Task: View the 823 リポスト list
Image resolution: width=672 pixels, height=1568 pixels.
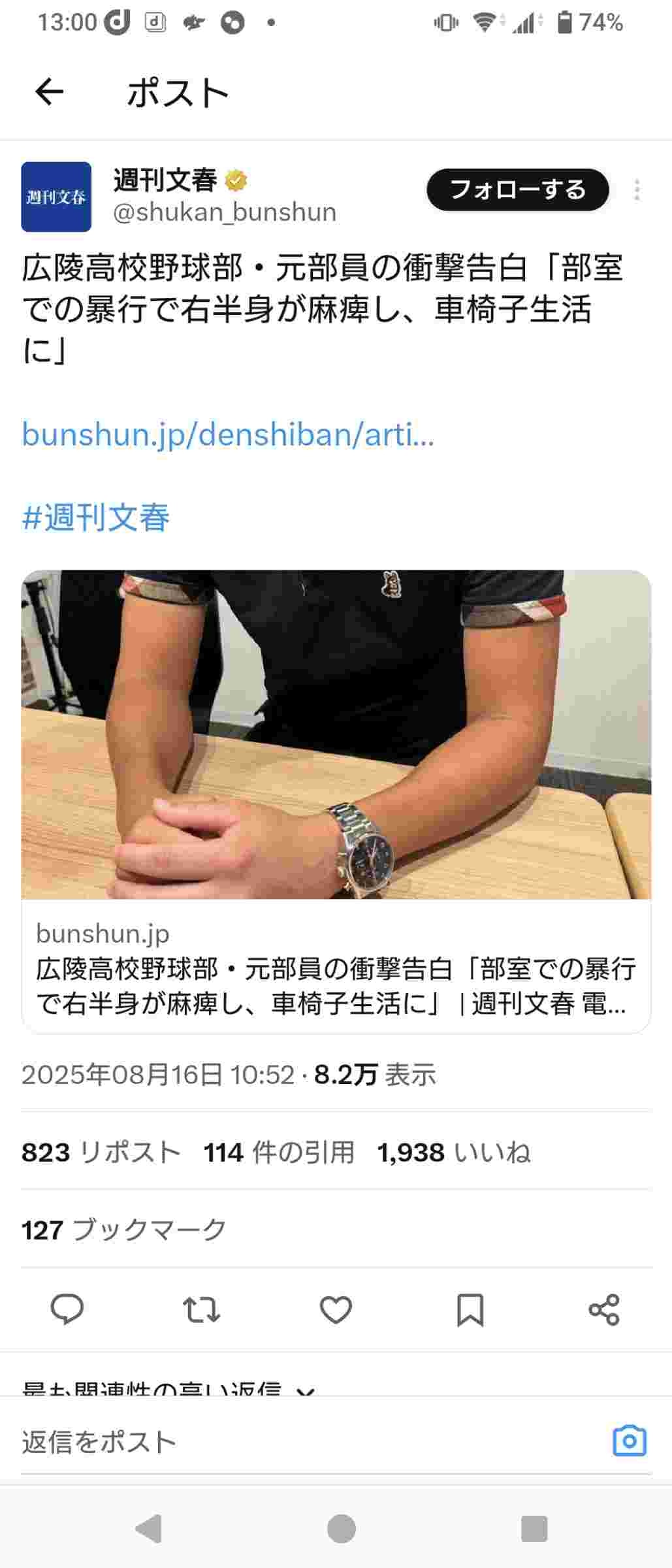Action: point(101,1152)
